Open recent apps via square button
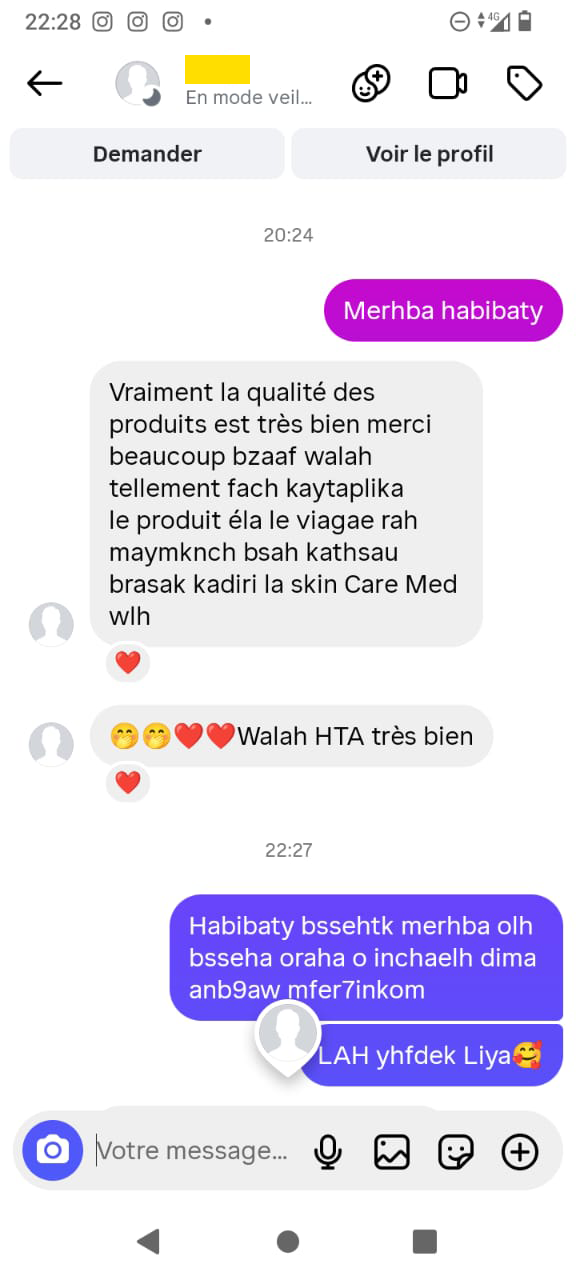 click(425, 1241)
